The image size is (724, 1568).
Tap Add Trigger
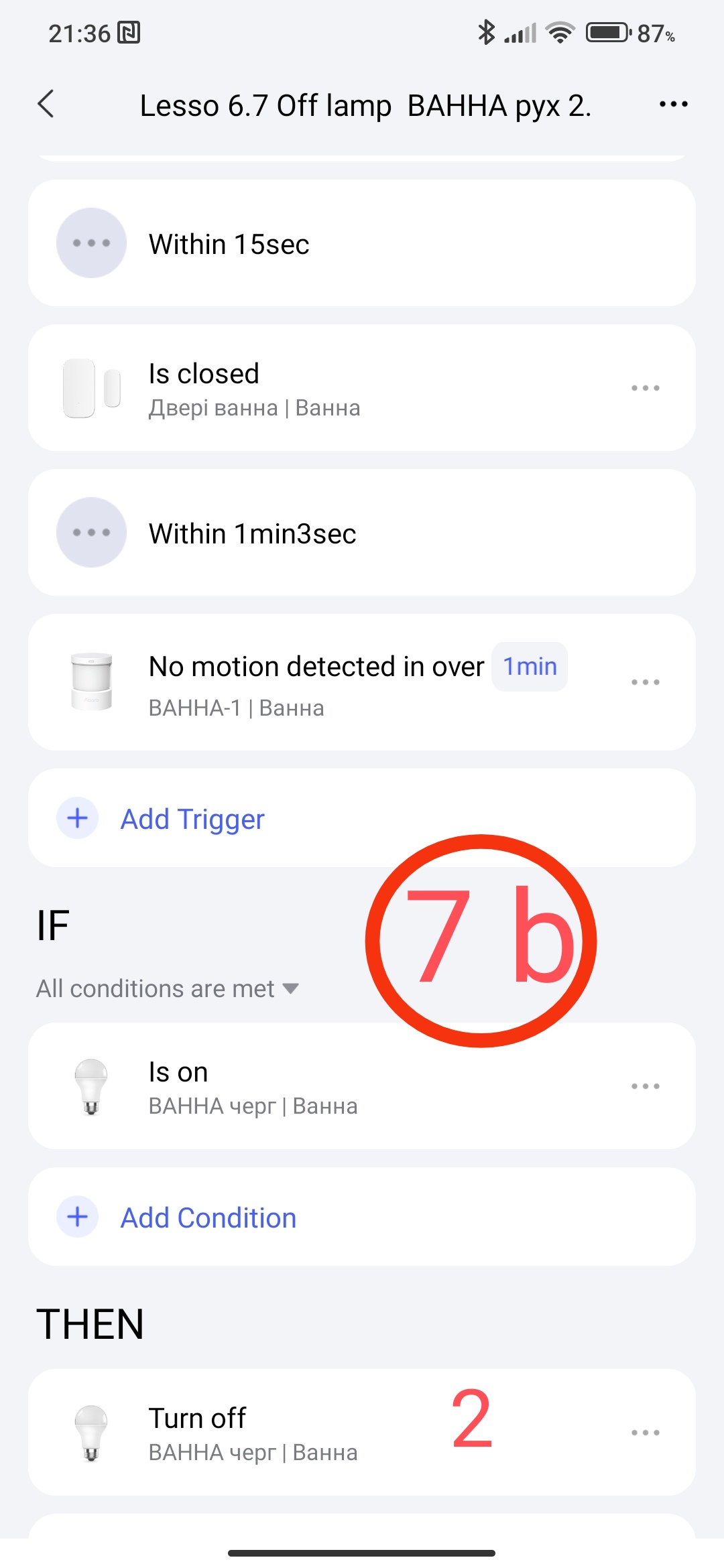tap(192, 819)
